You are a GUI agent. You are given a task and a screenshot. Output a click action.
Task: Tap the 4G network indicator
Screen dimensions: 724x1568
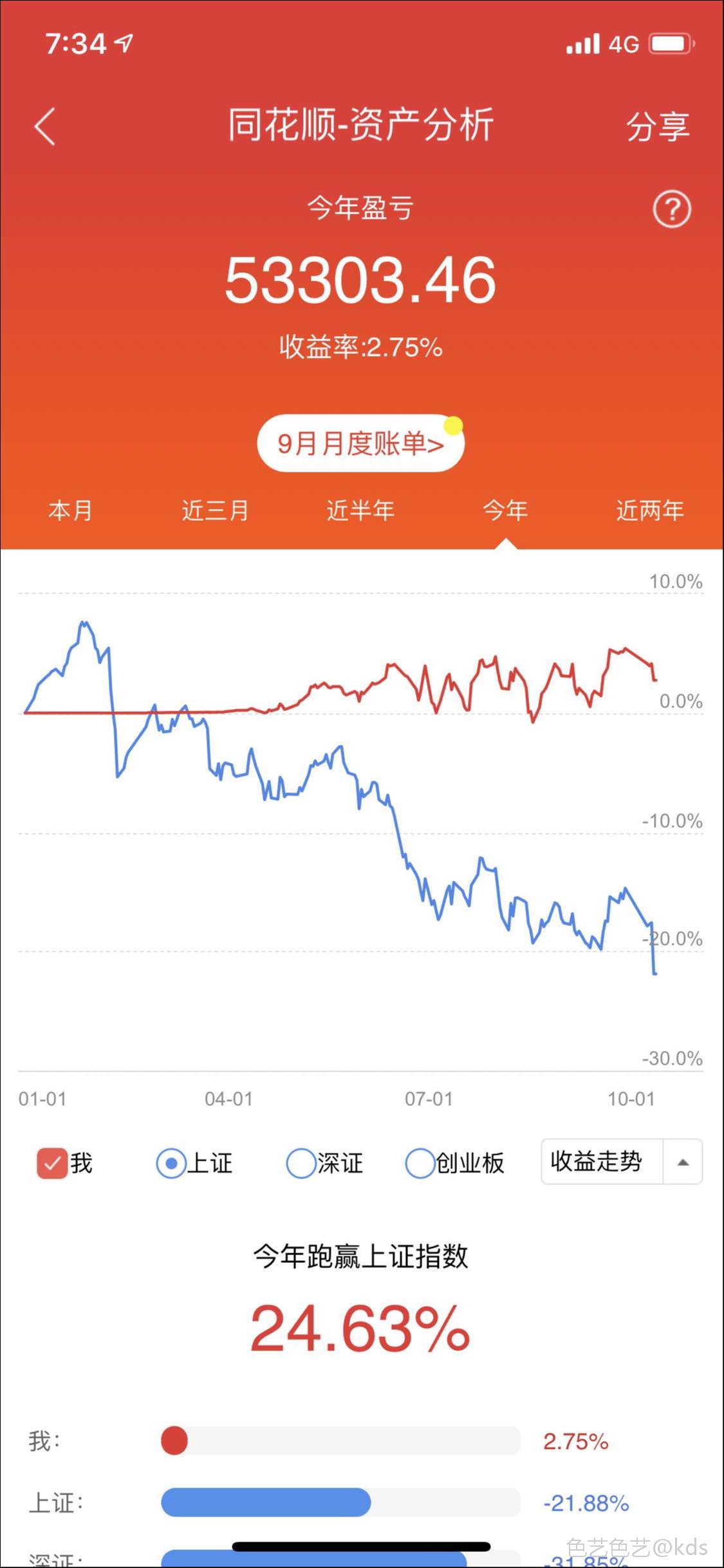click(623, 42)
